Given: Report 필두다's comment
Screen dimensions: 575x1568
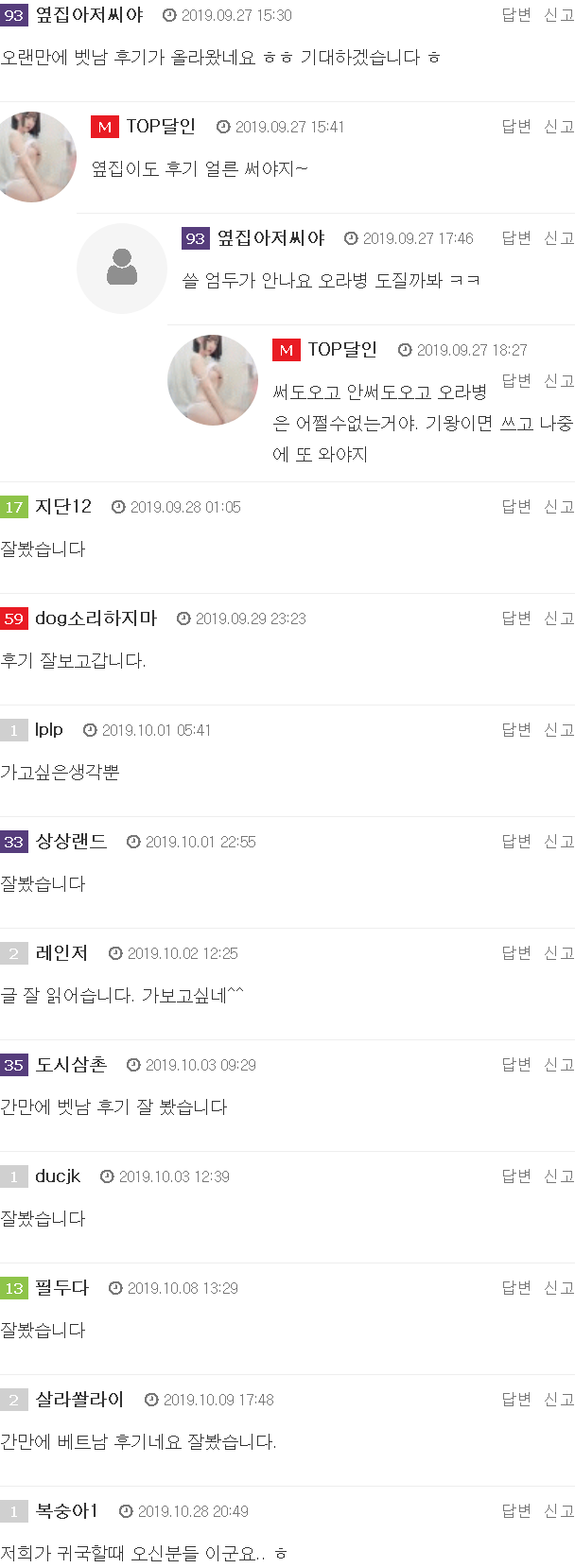Looking at the screenshot, I should 559,1288.
